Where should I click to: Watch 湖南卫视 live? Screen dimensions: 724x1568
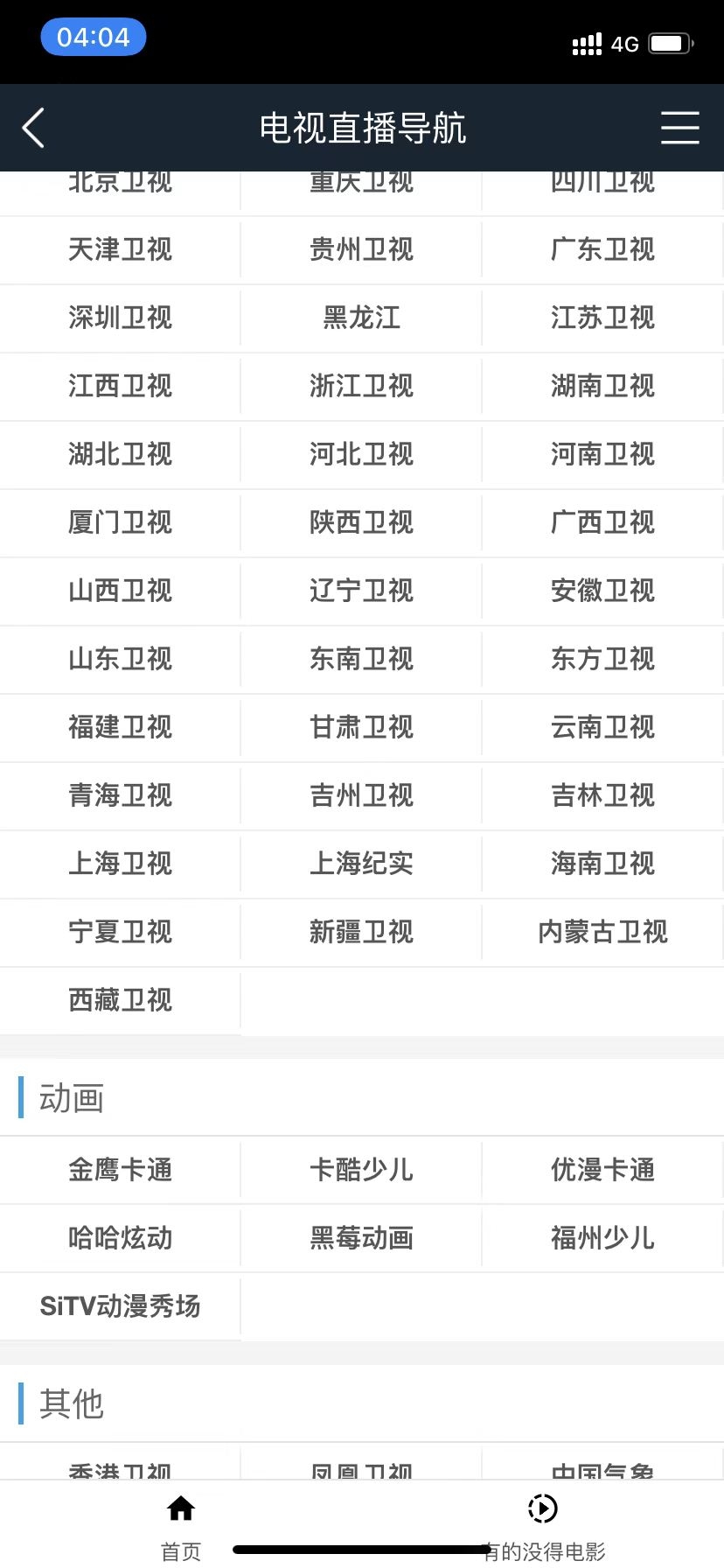coord(602,386)
